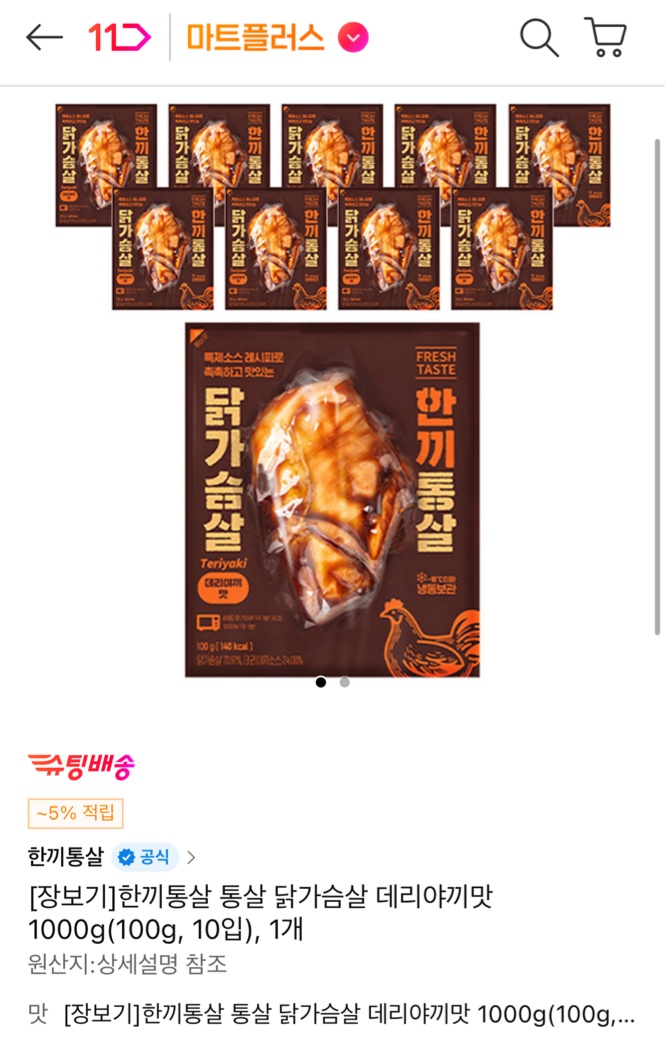Image resolution: width=665 pixels, height=1038 pixels.
Task: Open the search magnifier
Action: [x=539, y=38]
